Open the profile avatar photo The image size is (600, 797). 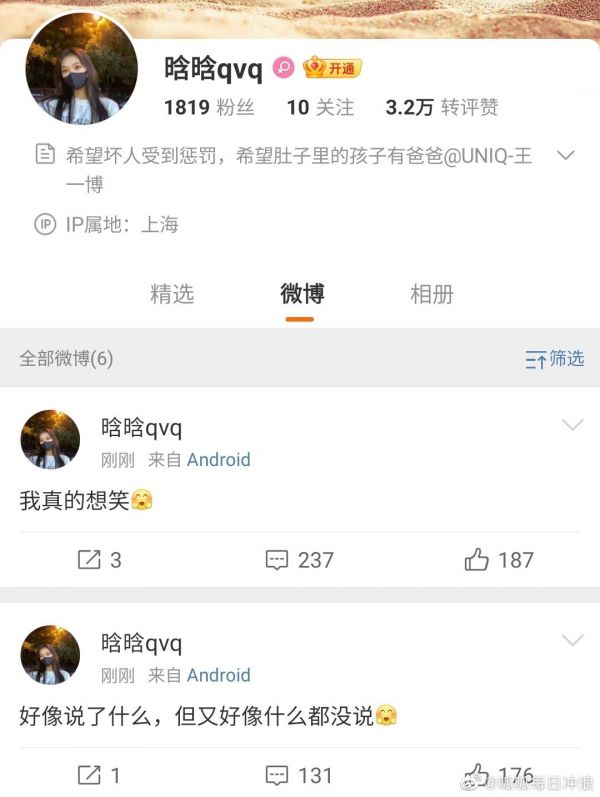80,69
